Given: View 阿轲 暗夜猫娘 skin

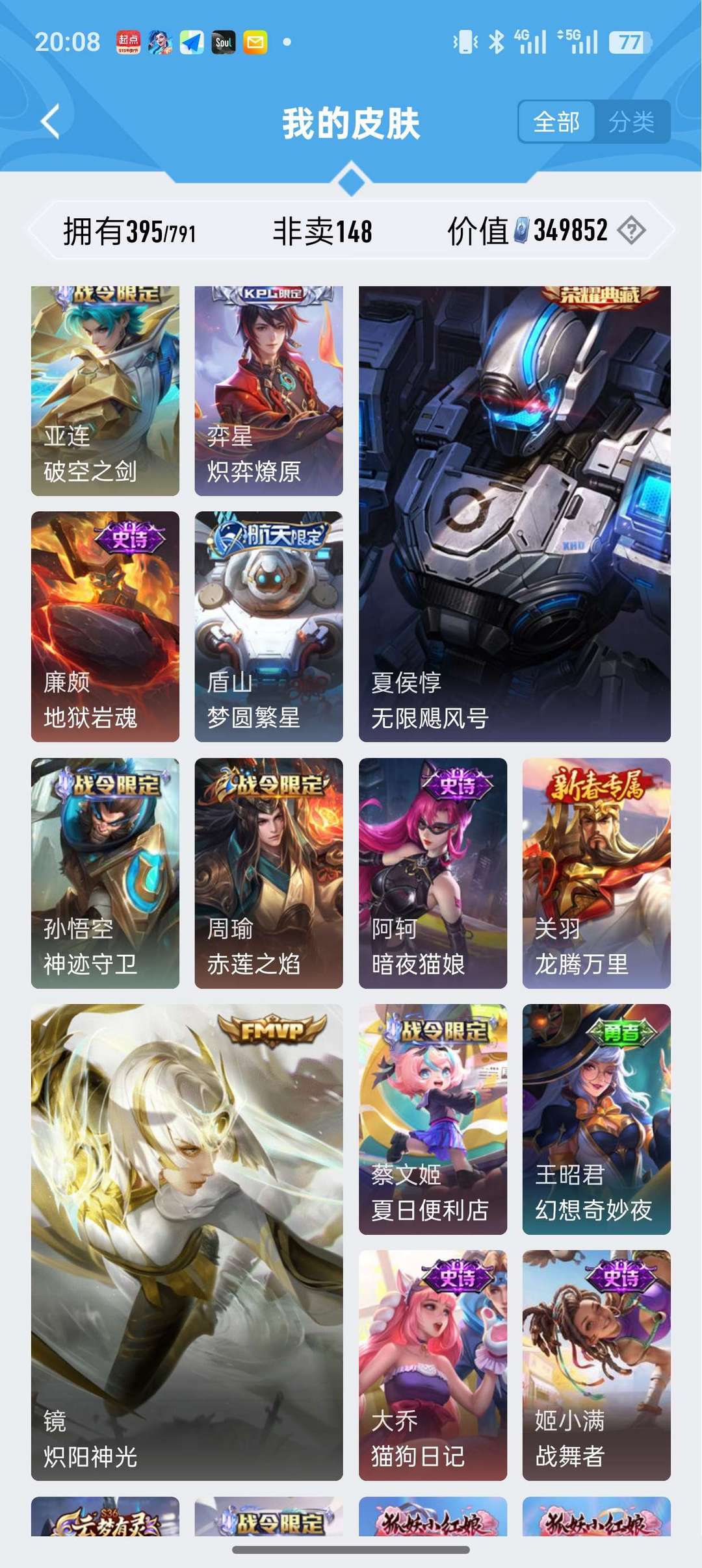Looking at the screenshot, I should [x=432, y=872].
